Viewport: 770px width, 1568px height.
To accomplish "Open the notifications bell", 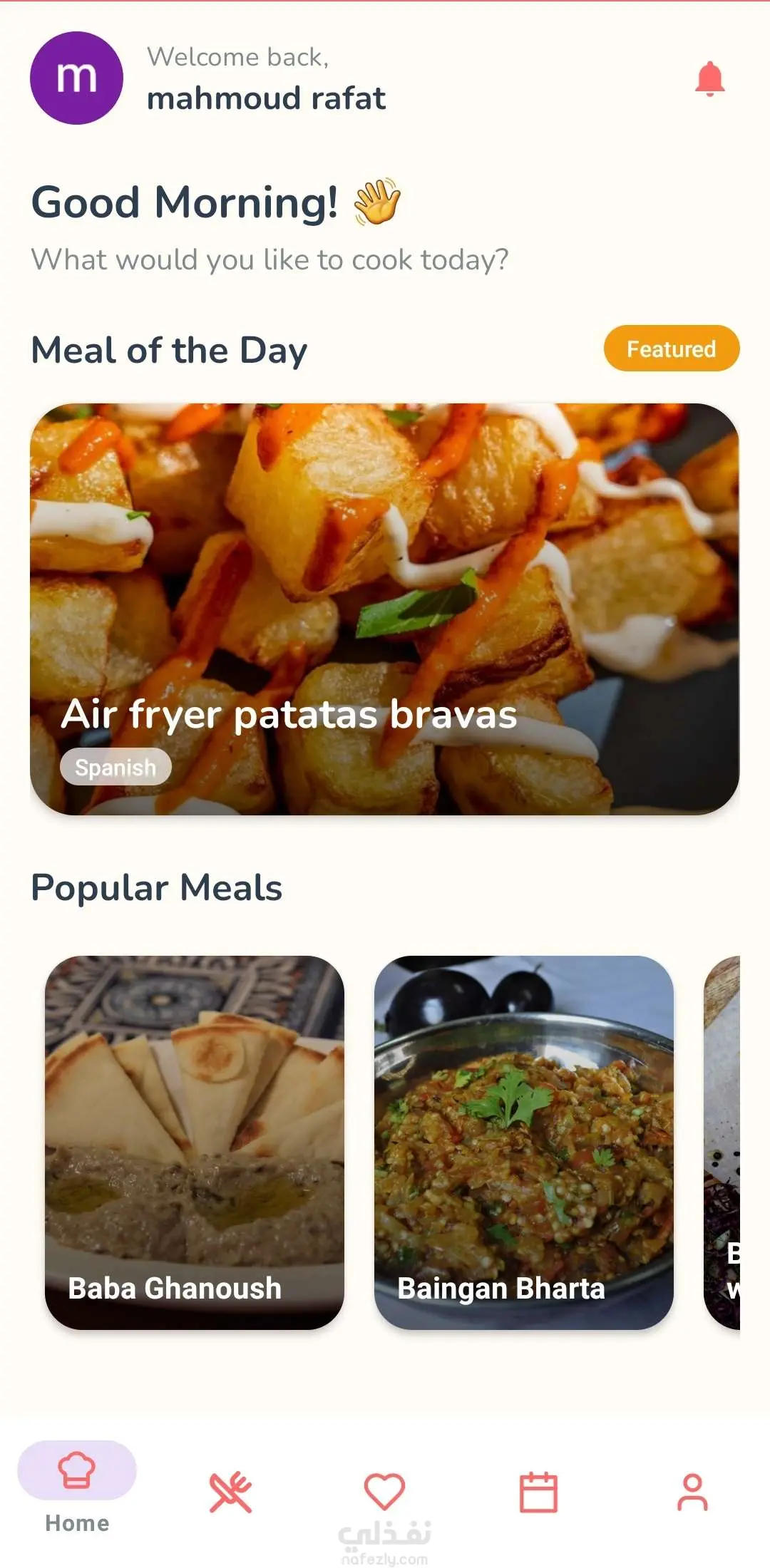I will pyautogui.click(x=709, y=78).
